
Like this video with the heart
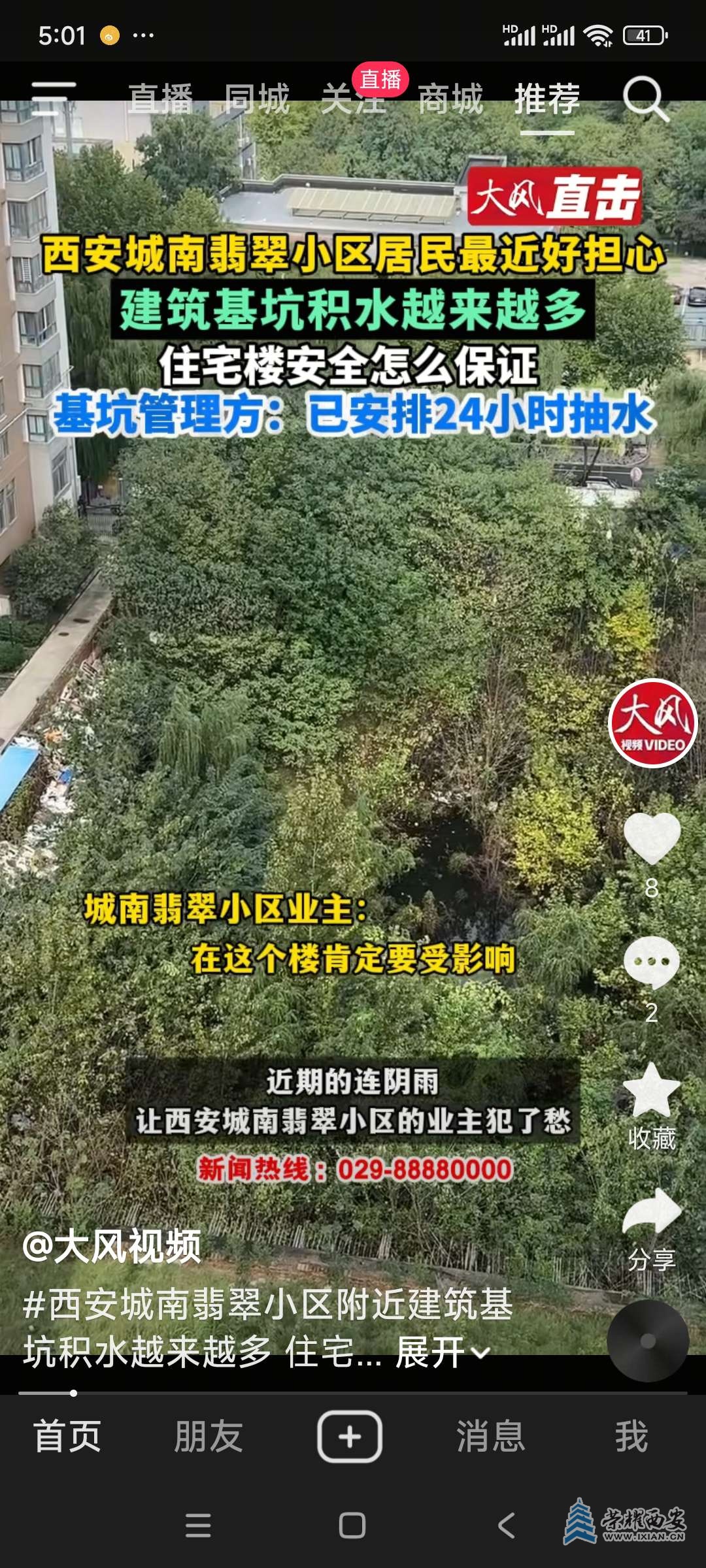(x=652, y=840)
